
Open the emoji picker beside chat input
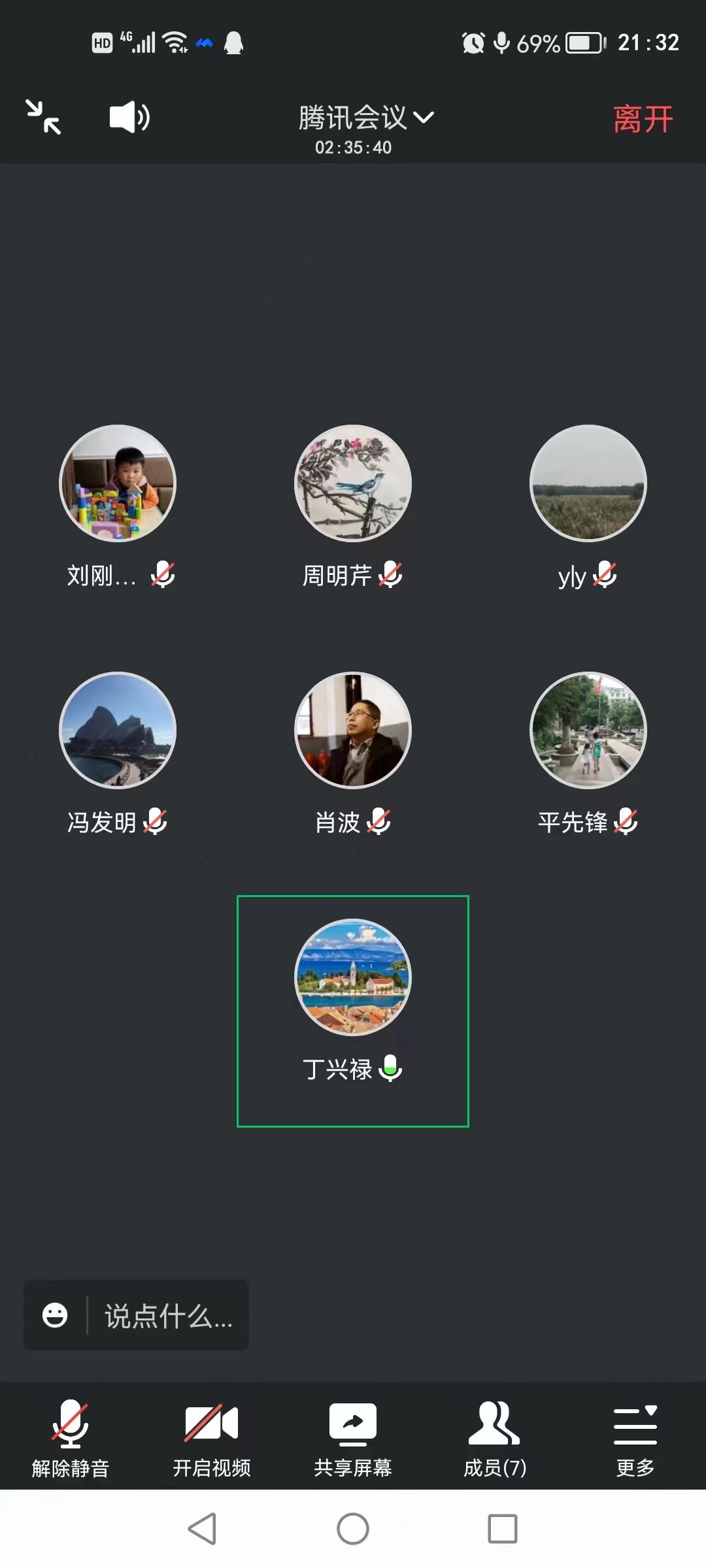[x=55, y=1315]
